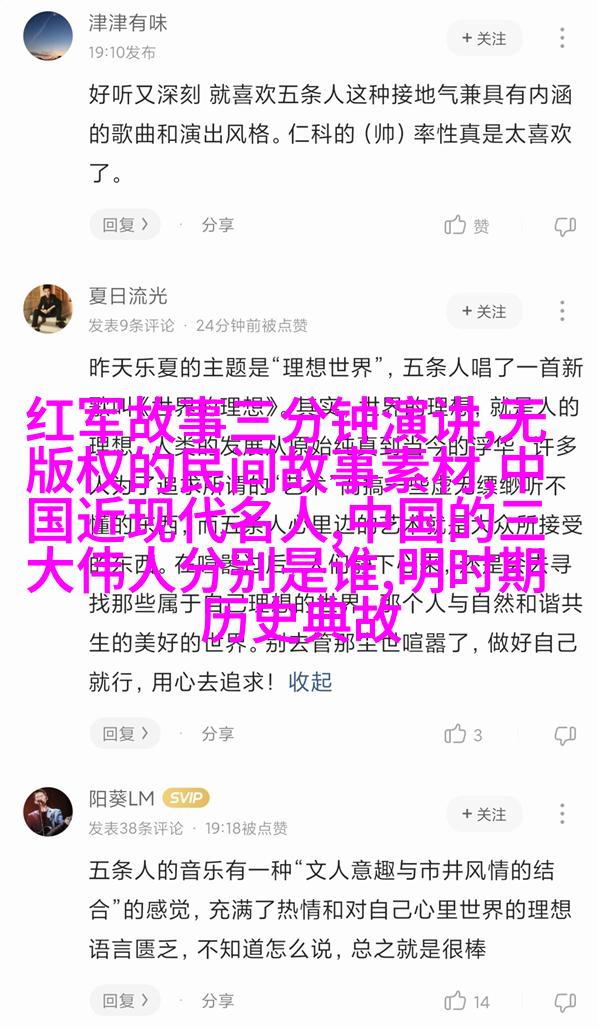The image size is (600, 1029).
Task: Dislike 夏日流光's comment
Action: 565,735
